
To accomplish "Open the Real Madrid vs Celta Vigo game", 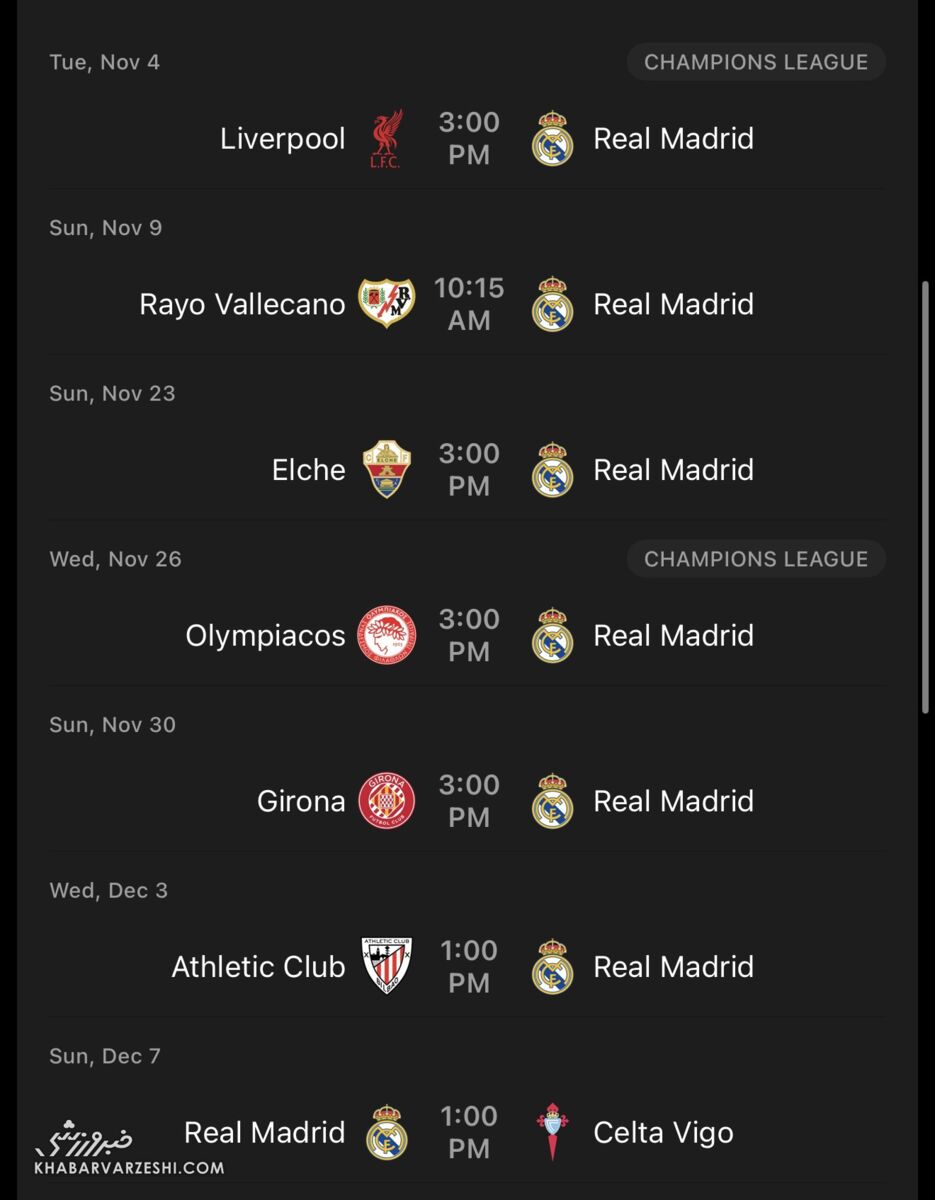I will pos(468,1132).
